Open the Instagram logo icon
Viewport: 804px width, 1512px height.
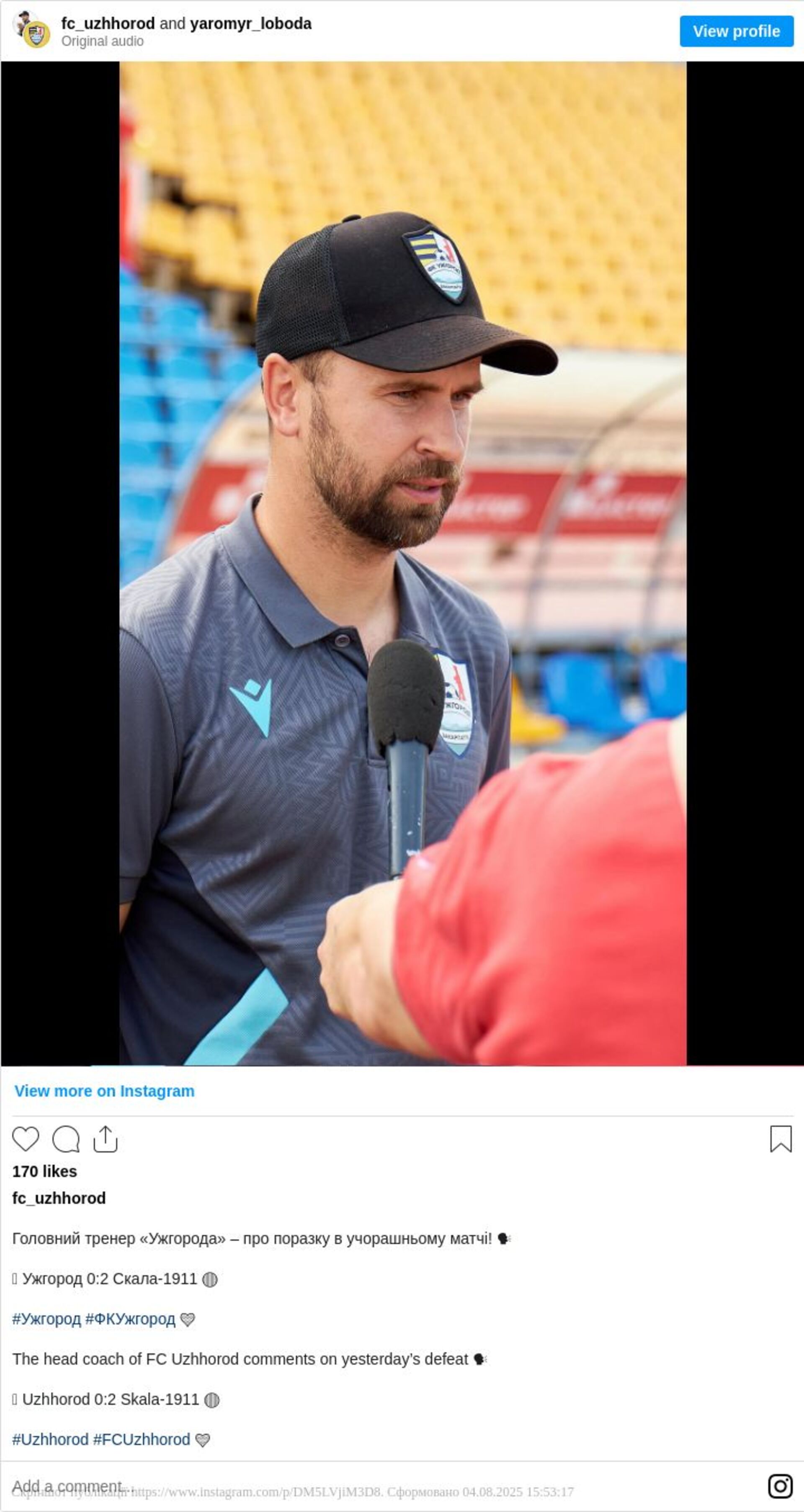point(780,1486)
